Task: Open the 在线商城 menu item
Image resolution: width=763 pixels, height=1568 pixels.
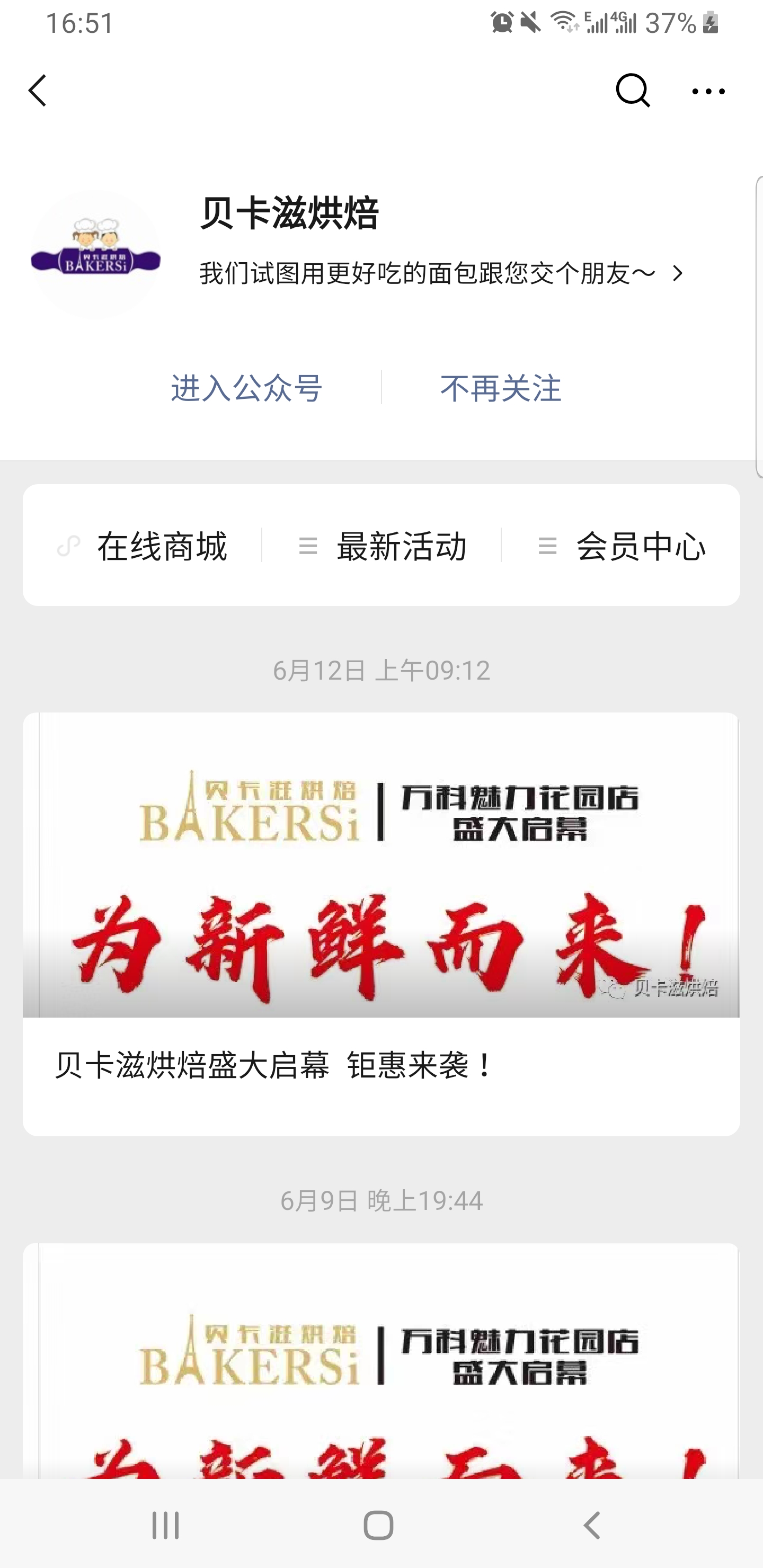Action: (143, 546)
